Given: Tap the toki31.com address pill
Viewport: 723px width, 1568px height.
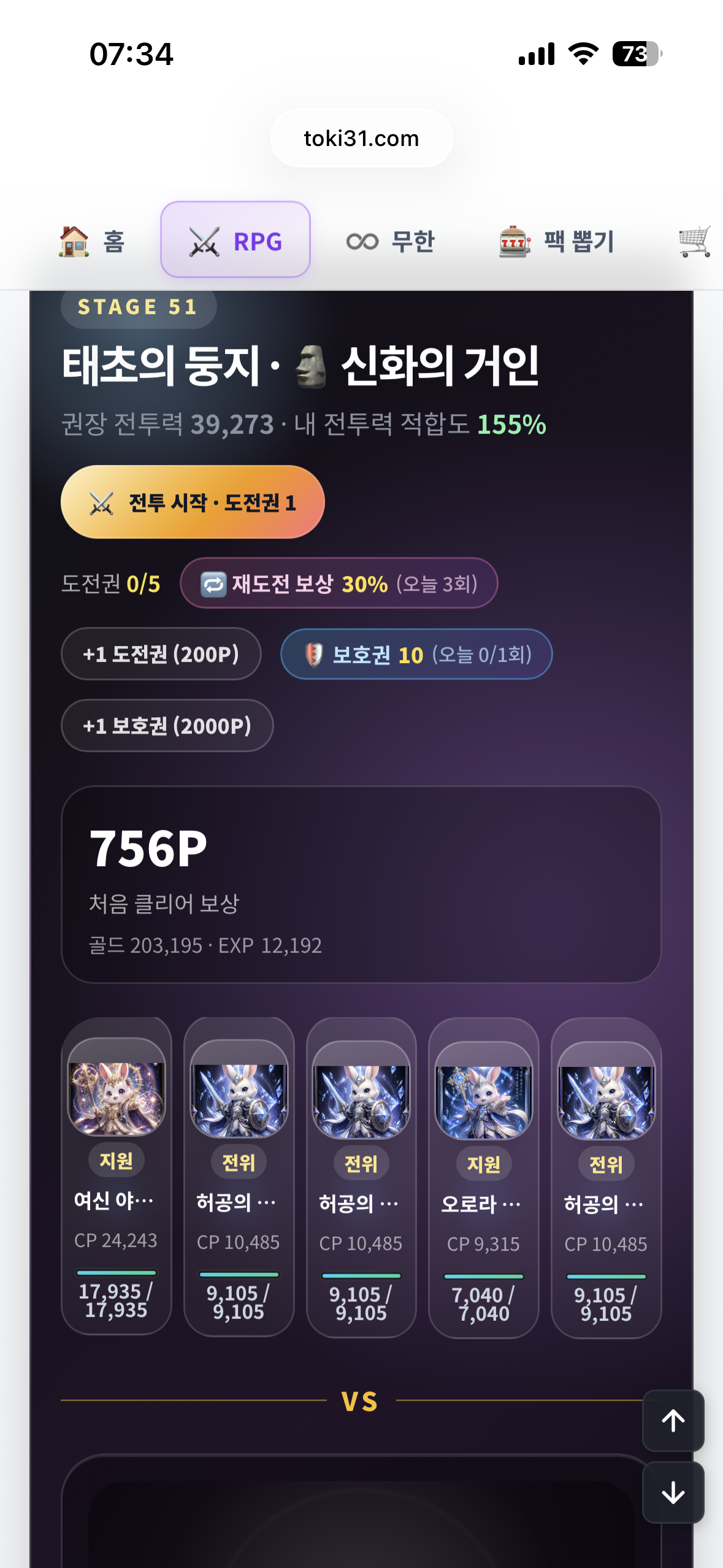Looking at the screenshot, I should click(362, 138).
